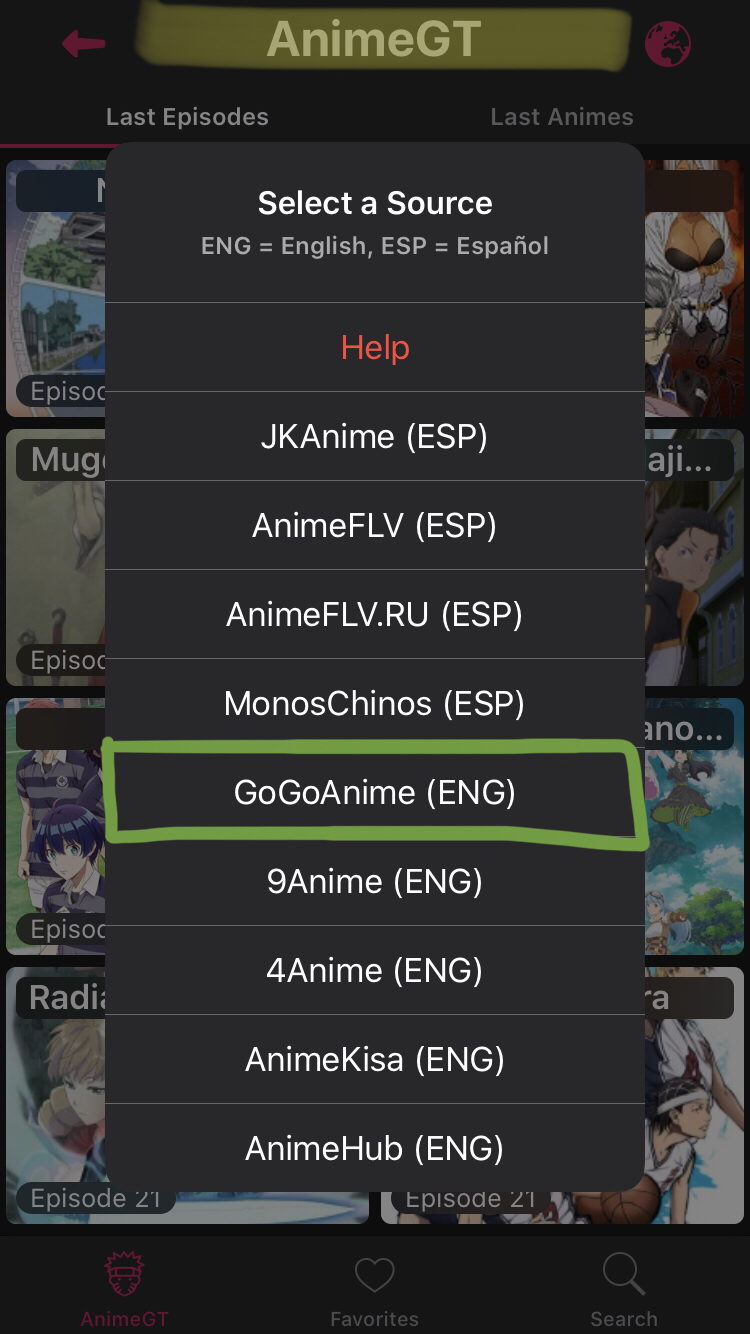Open the Help option
This screenshot has height=1334, width=750.
[375, 348]
